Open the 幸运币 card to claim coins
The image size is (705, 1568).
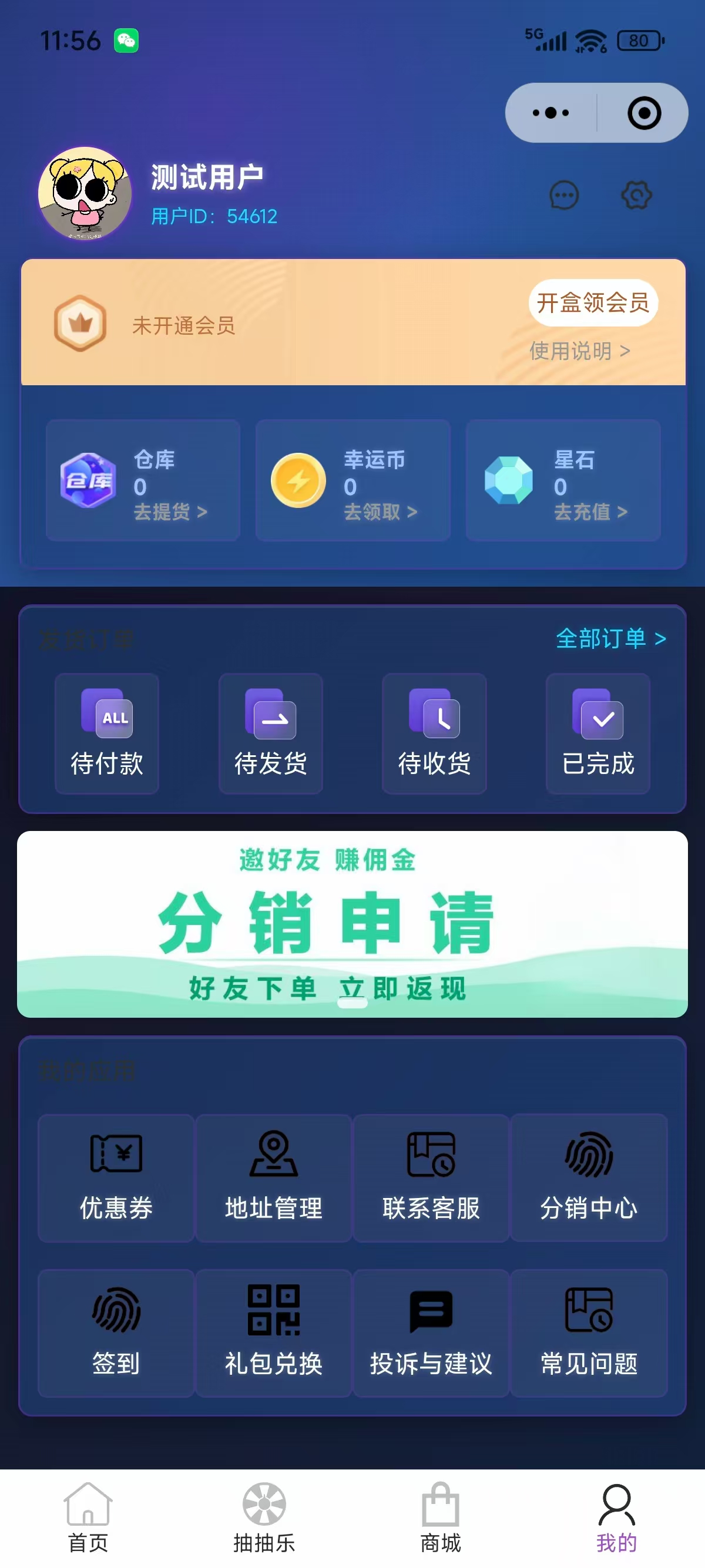point(352,480)
